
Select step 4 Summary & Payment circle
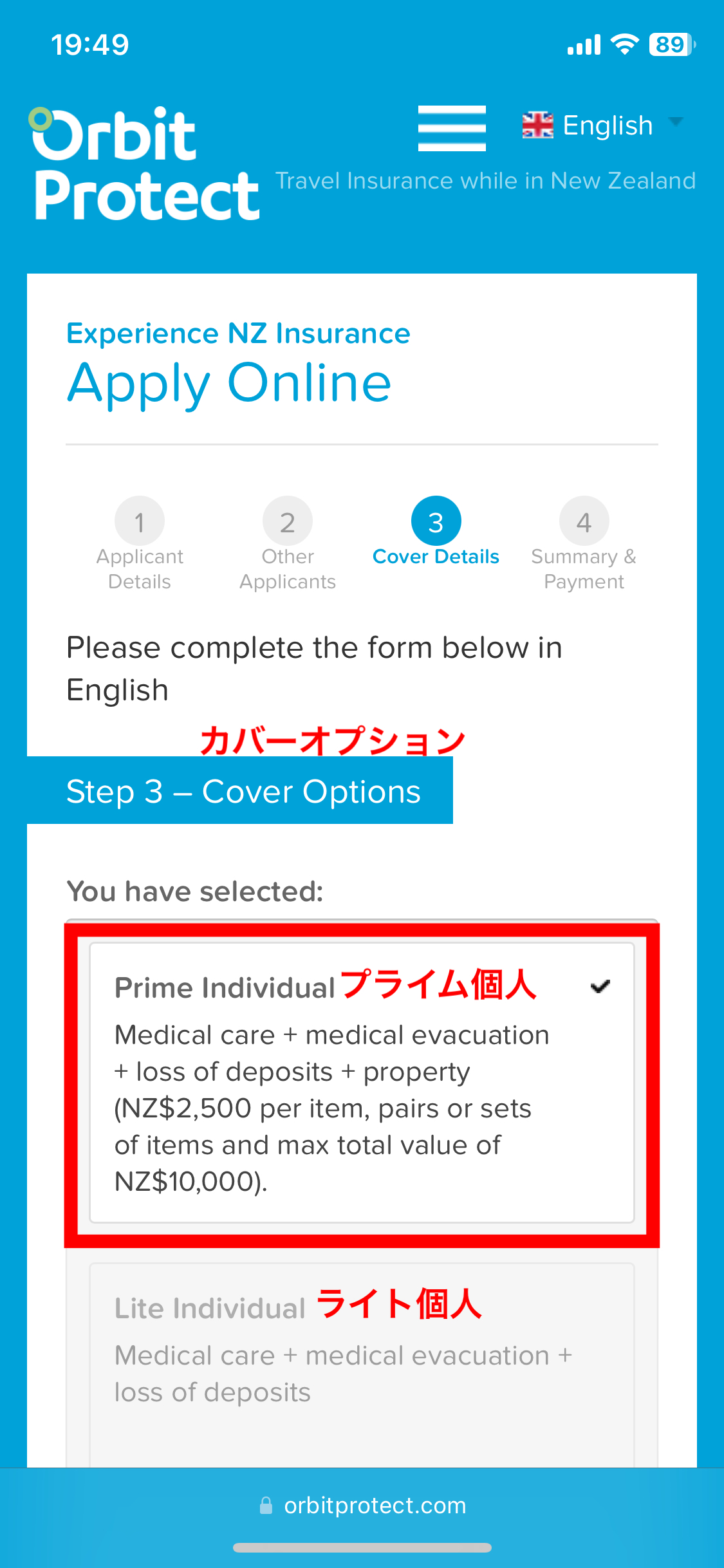(584, 520)
